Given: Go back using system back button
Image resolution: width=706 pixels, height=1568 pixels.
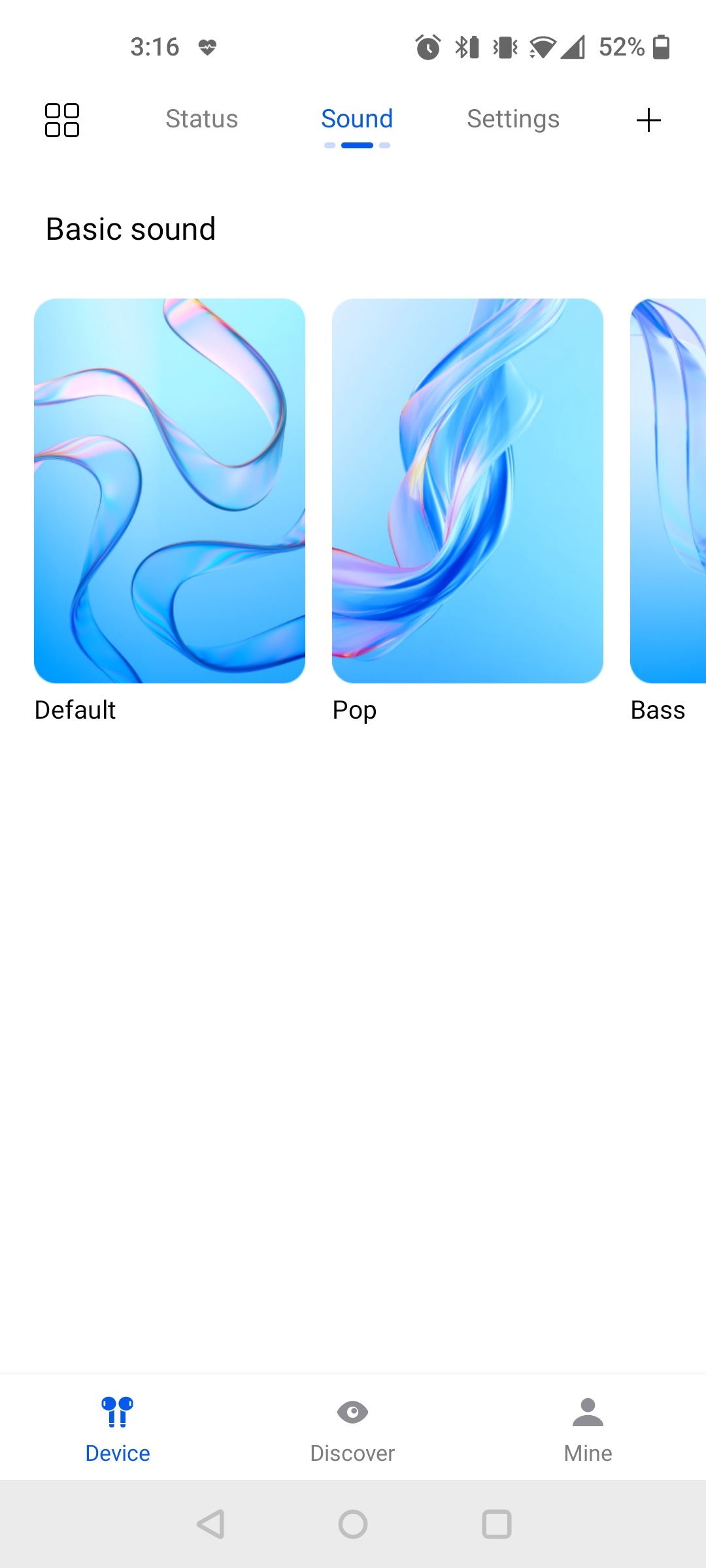Looking at the screenshot, I should 210,1524.
